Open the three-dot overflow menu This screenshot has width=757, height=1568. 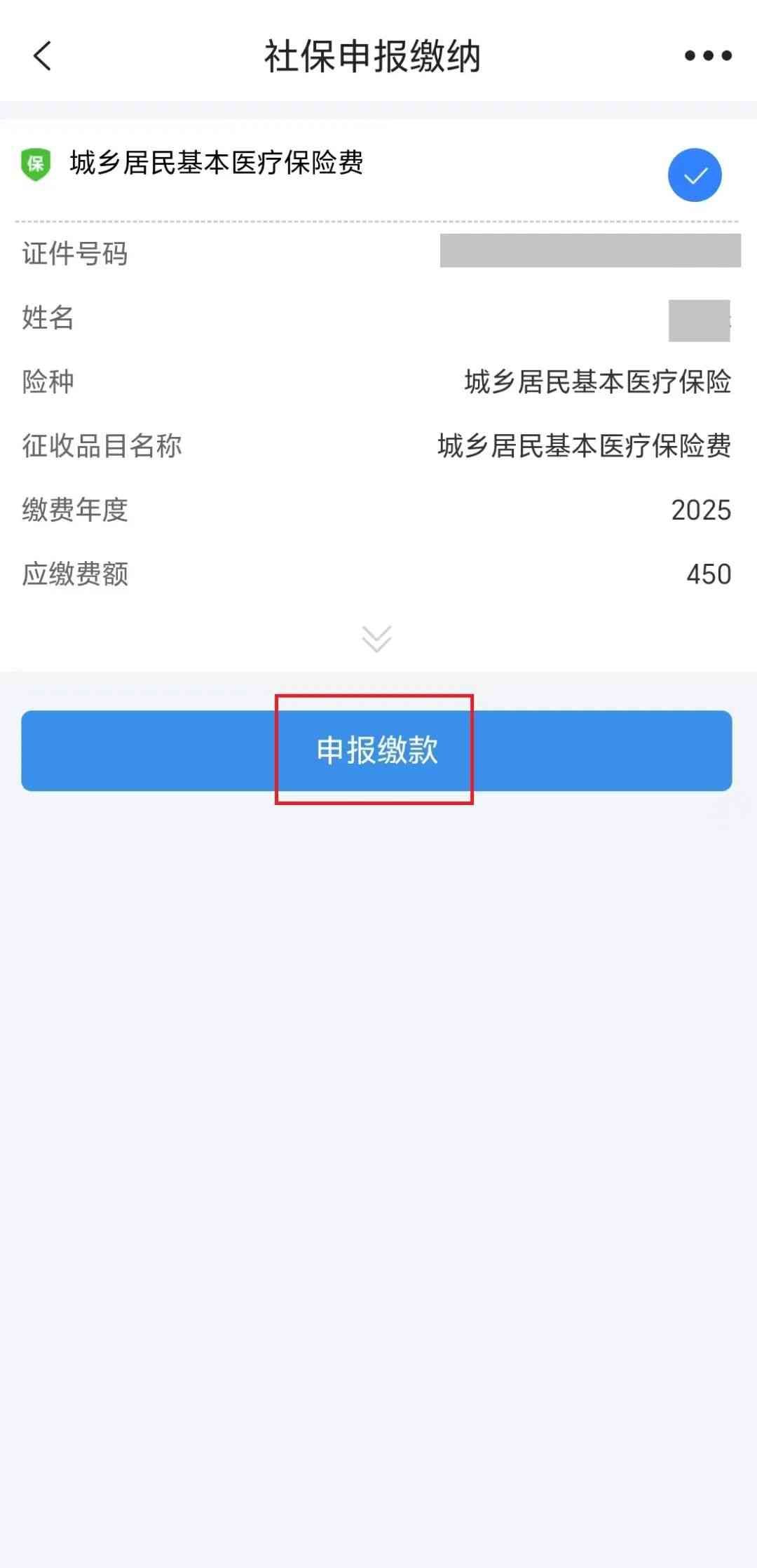tap(708, 56)
